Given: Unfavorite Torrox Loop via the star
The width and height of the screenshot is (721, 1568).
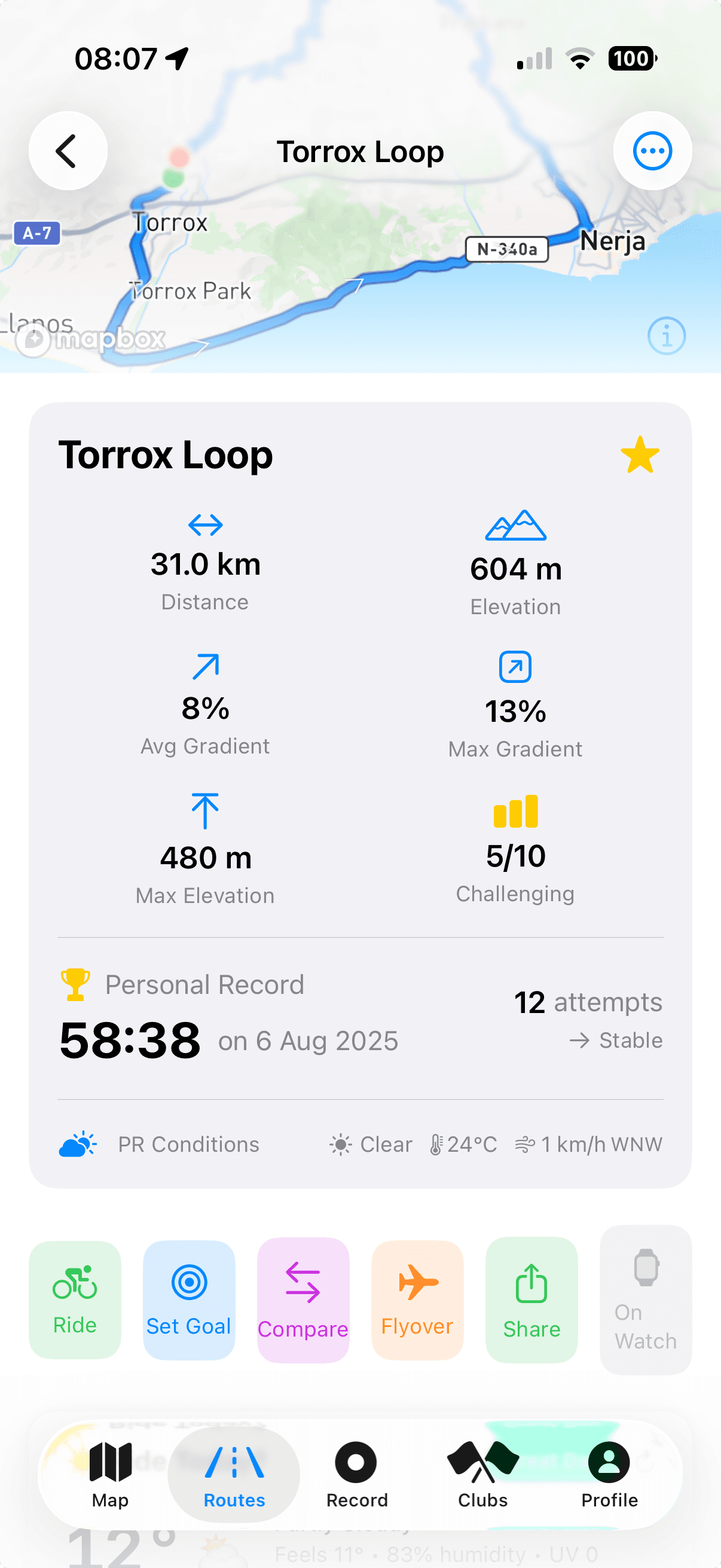Looking at the screenshot, I should pos(640,455).
